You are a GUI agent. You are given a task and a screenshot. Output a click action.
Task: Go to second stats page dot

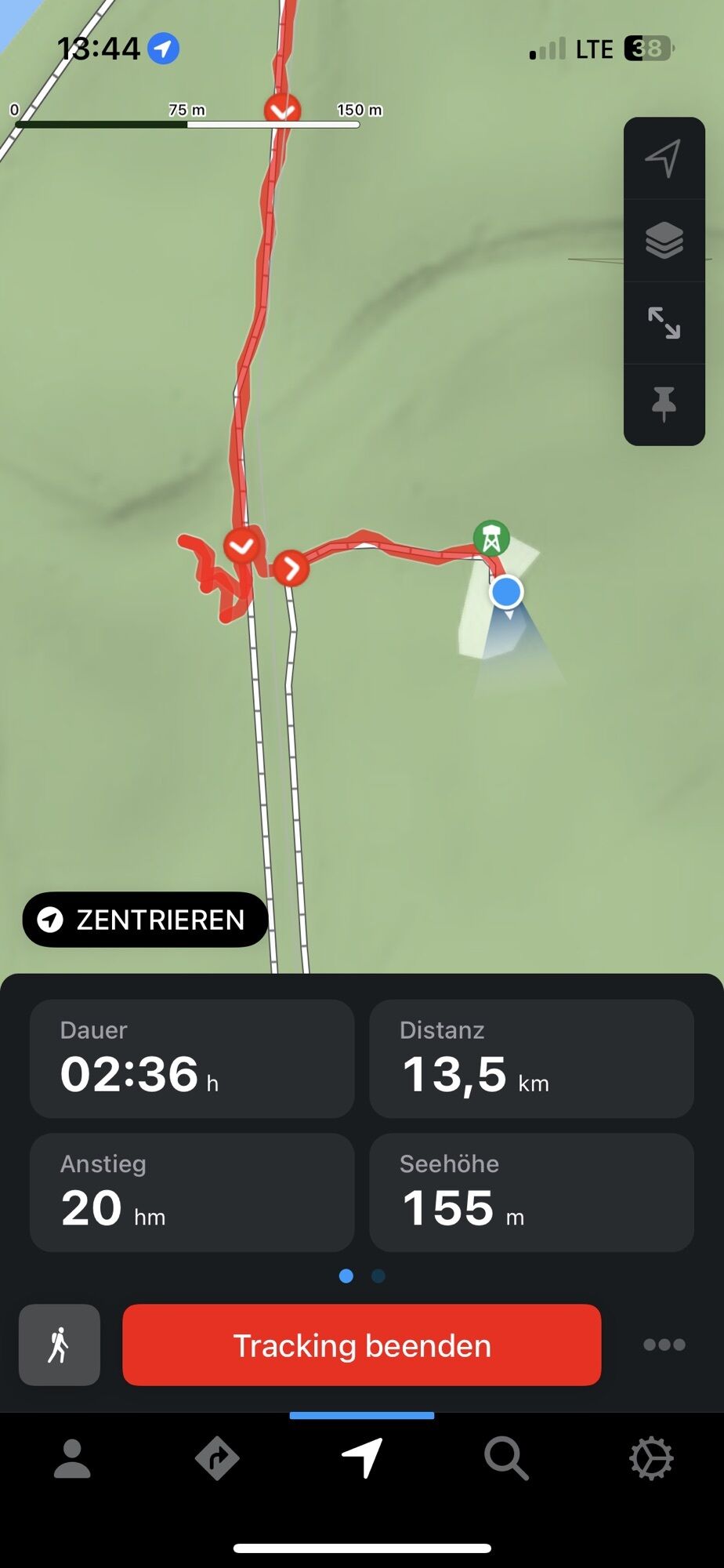(378, 1276)
